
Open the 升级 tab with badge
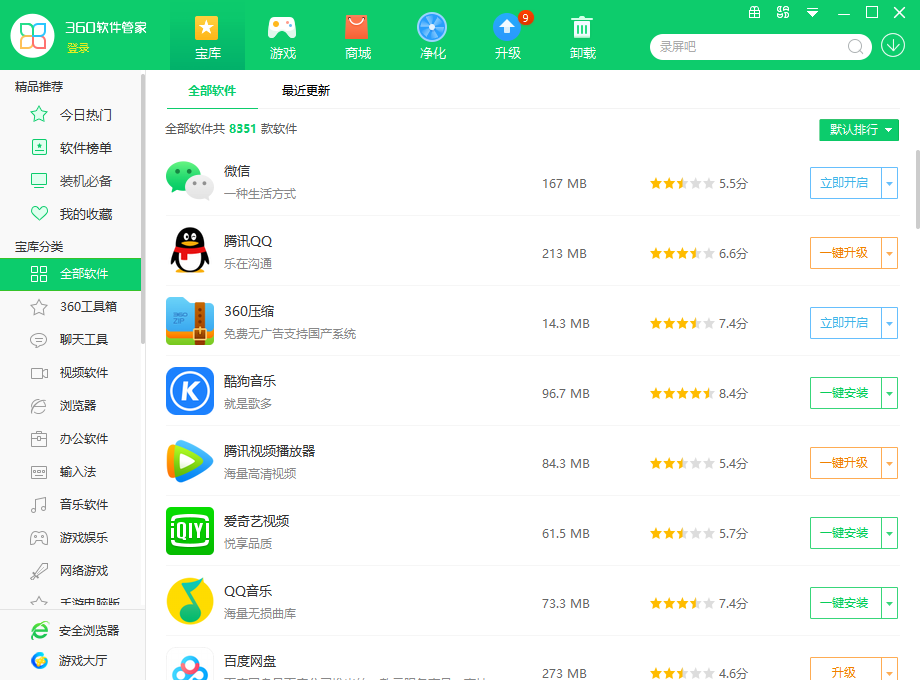(x=508, y=37)
